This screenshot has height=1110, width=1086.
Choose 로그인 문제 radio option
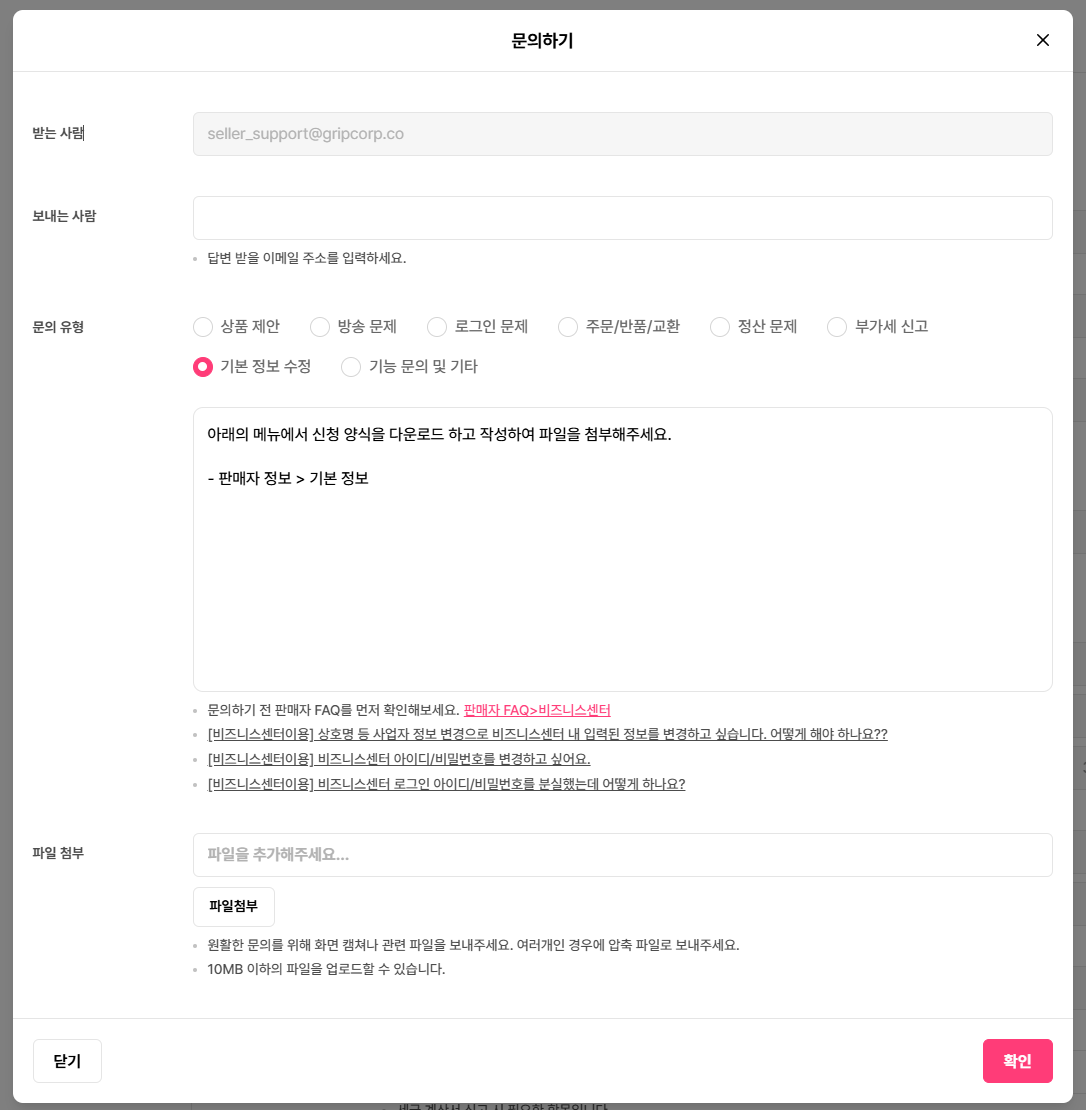[x=437, y=327]
